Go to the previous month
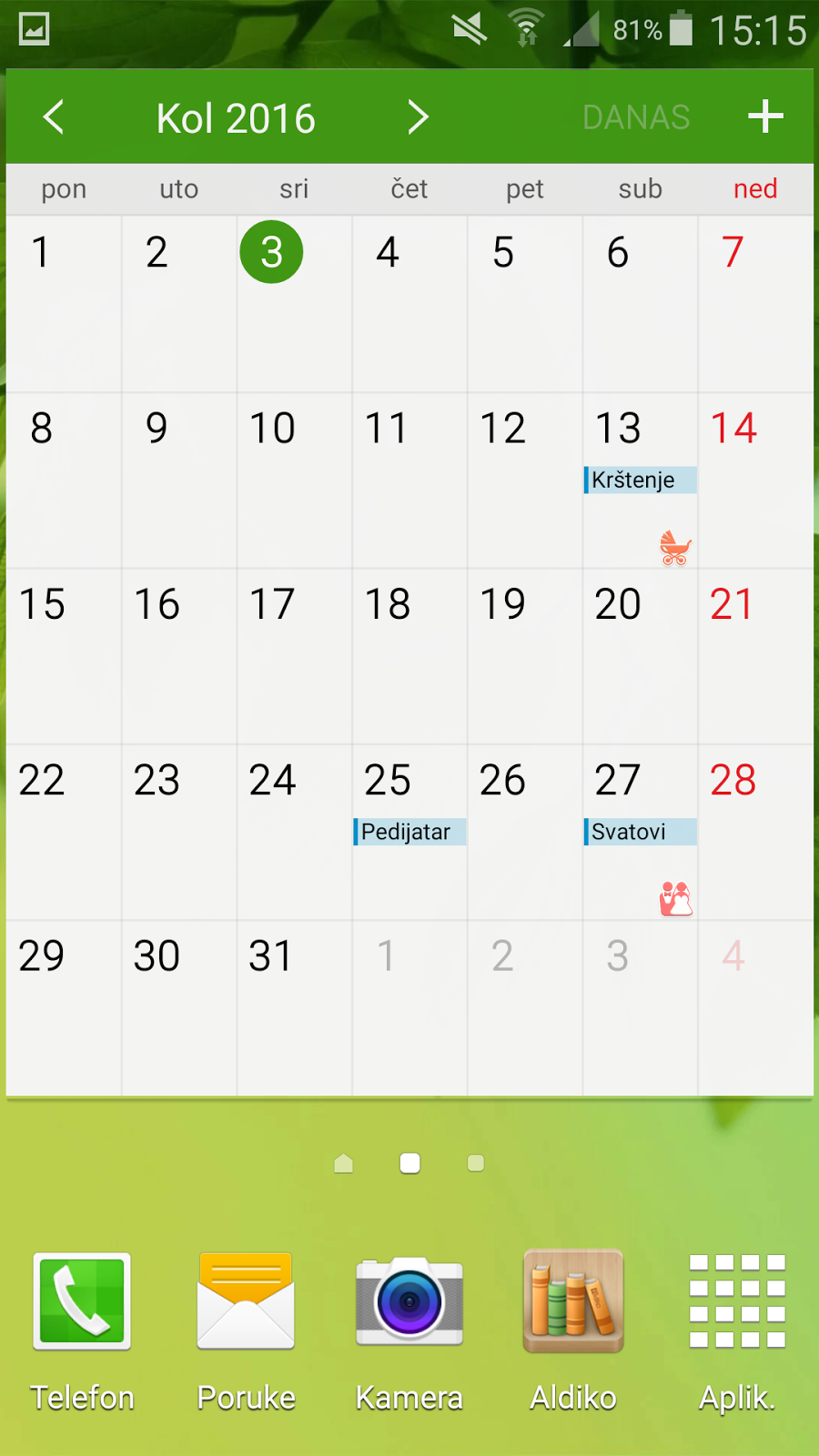819x1456 pixels. [54, 117]
